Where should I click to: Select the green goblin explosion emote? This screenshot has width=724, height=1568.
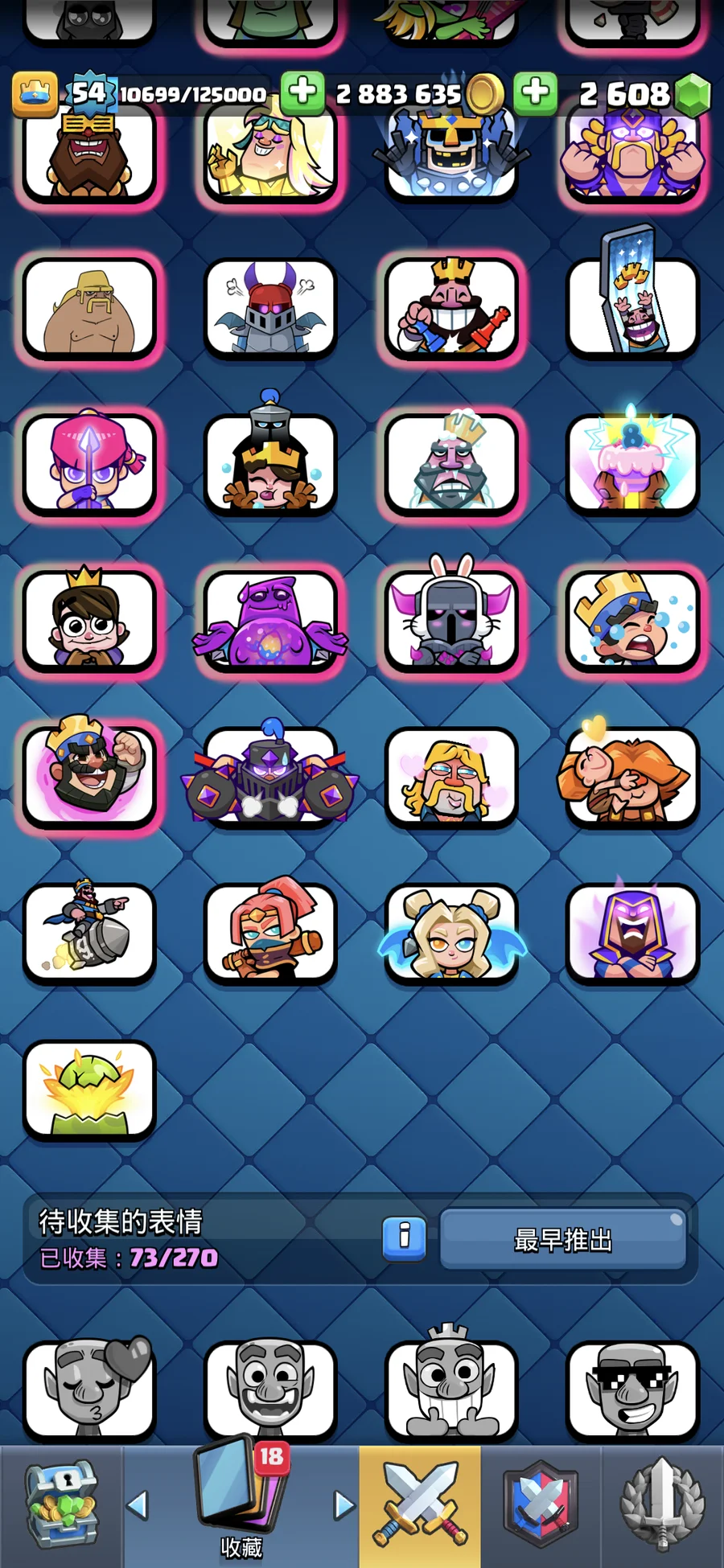89,1090
